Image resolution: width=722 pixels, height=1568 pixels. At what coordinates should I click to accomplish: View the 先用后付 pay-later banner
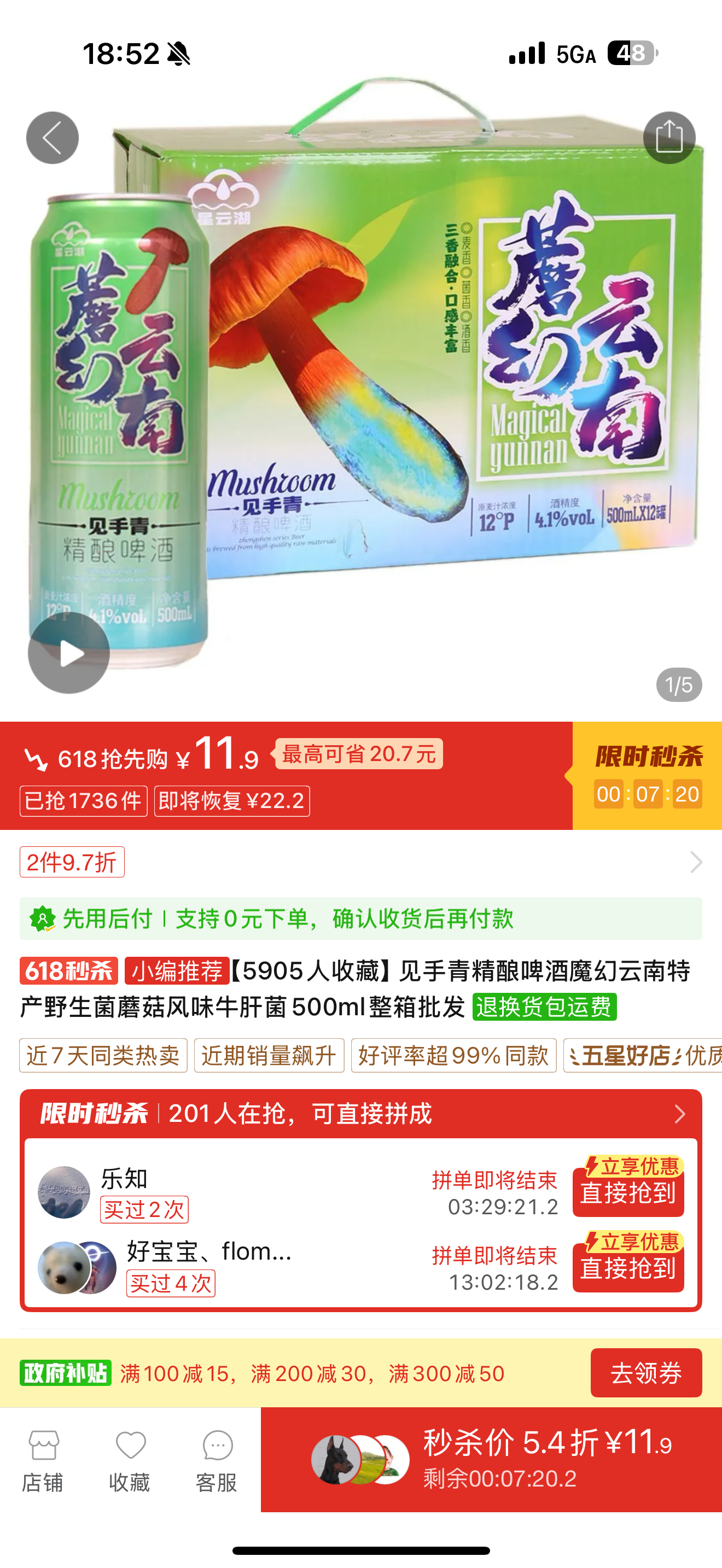[x=361, y=918]
